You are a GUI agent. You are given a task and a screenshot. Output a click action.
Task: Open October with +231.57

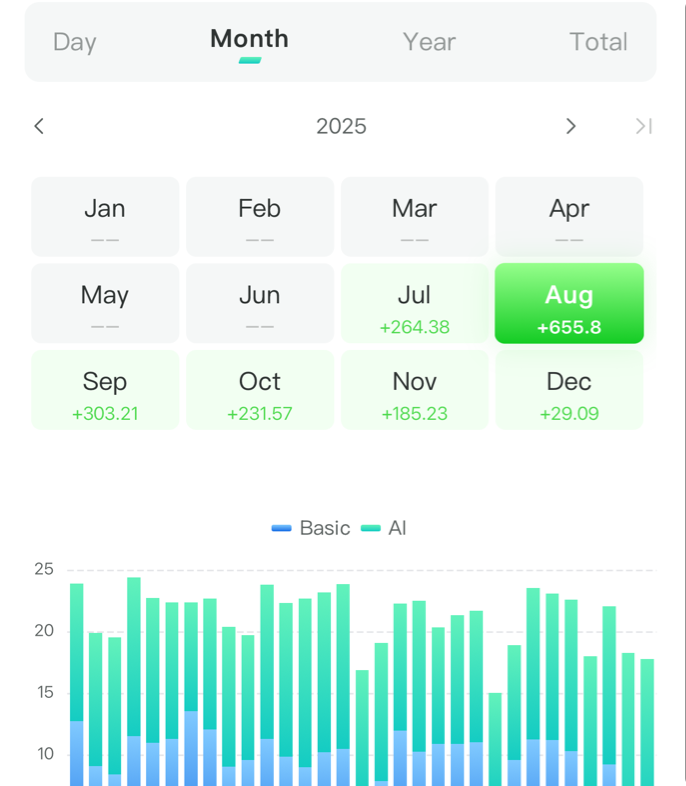coord(260,390)
